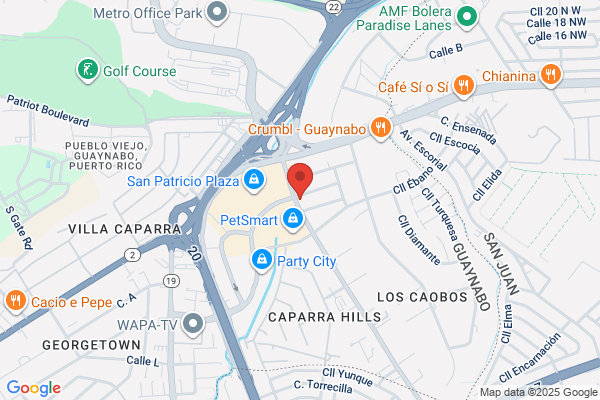This screenshot has height=400, width=600.
Task: Tap the Crumbl - Guaynabo restaurant pin
Action: pyautogui.click(x=381, y=128)
